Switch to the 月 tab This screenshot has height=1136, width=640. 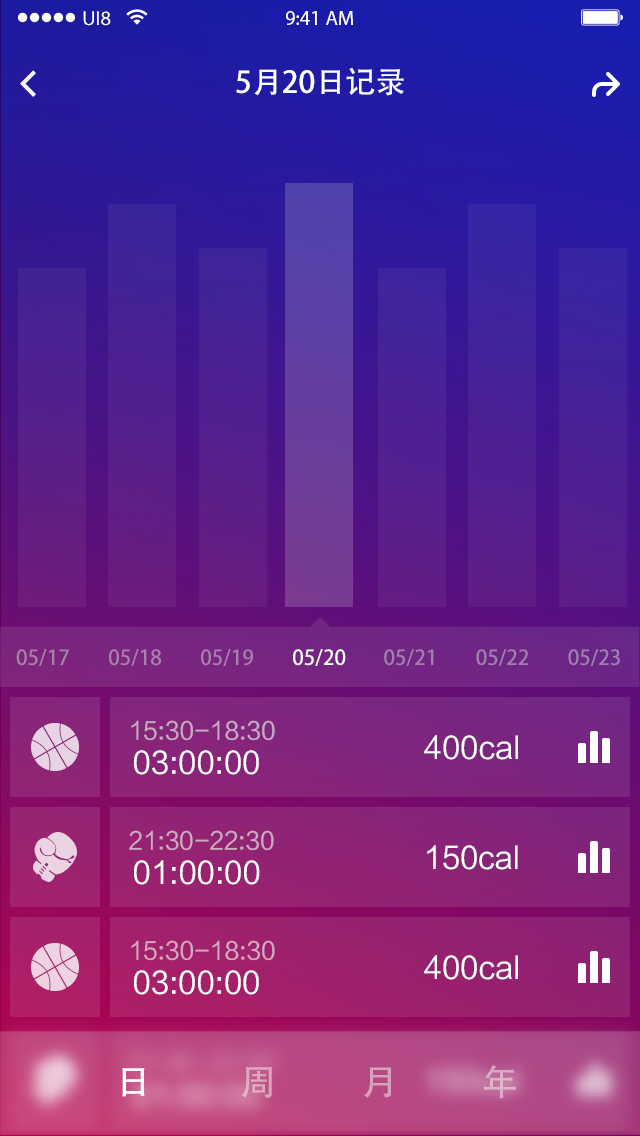(378, 1082)
